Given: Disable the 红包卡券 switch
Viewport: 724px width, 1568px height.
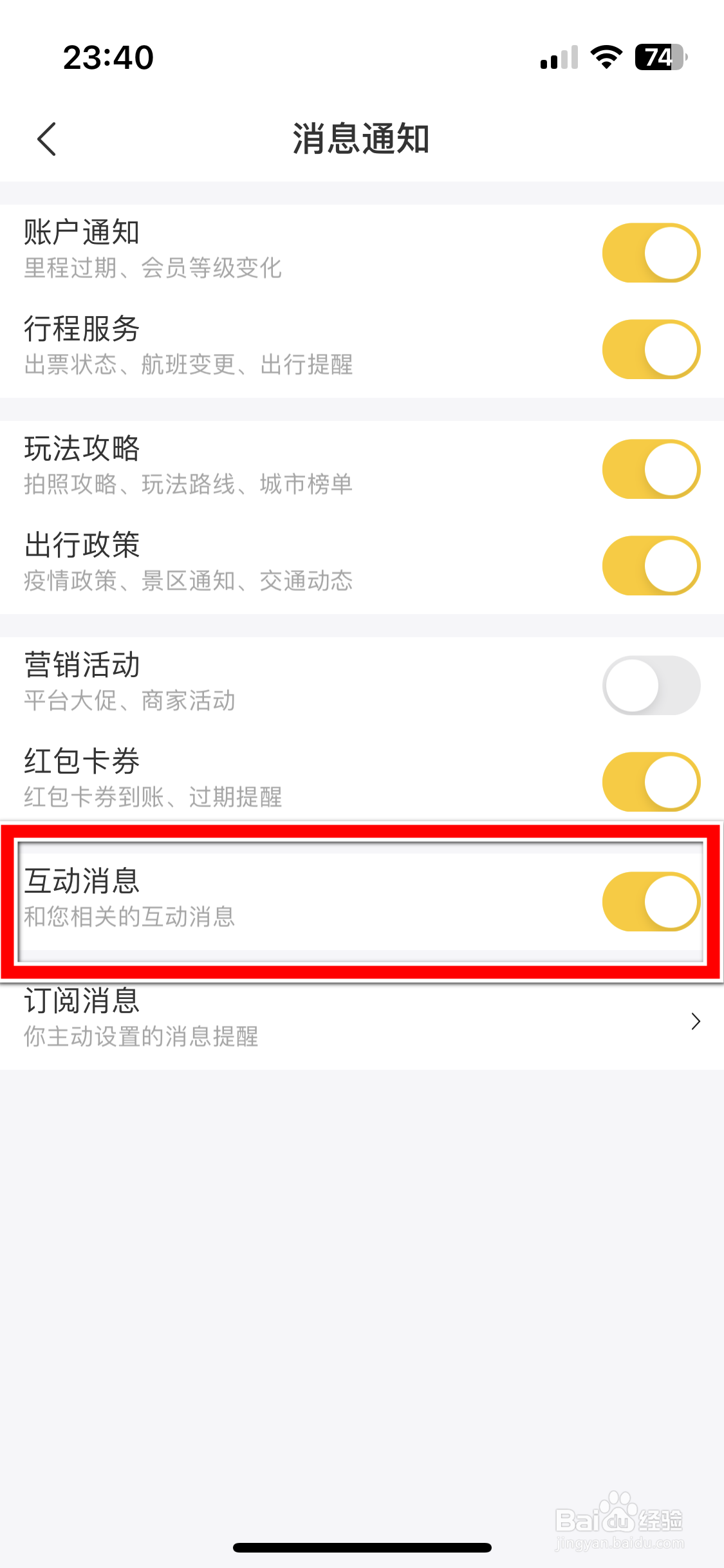Looking at the screenshot, I should point(651,781).
